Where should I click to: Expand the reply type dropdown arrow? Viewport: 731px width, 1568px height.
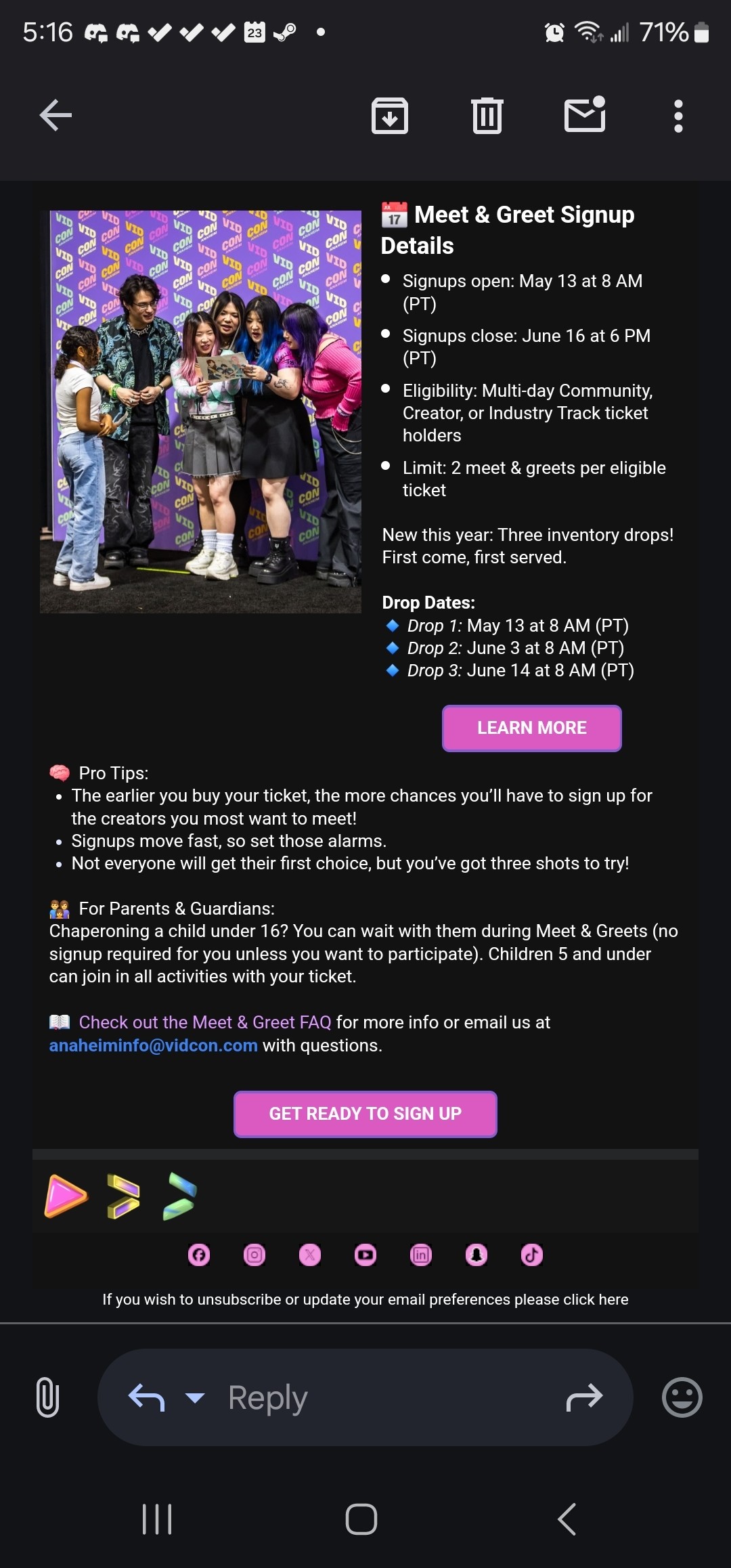coord(195,1397)
